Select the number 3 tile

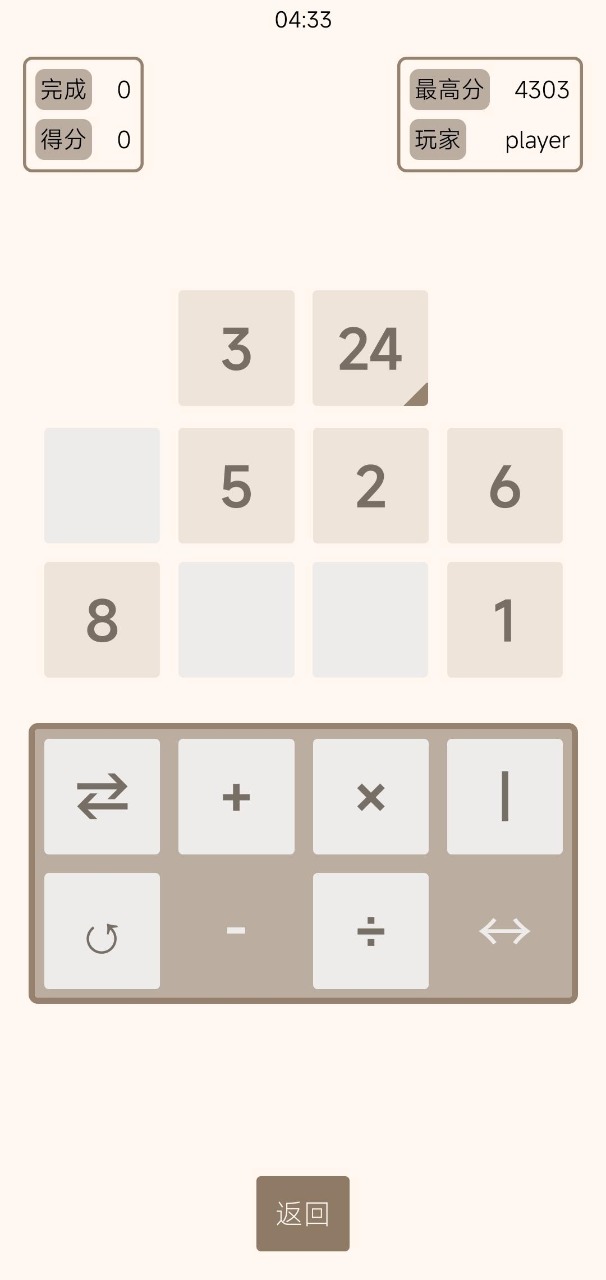[x=236, y=348]
